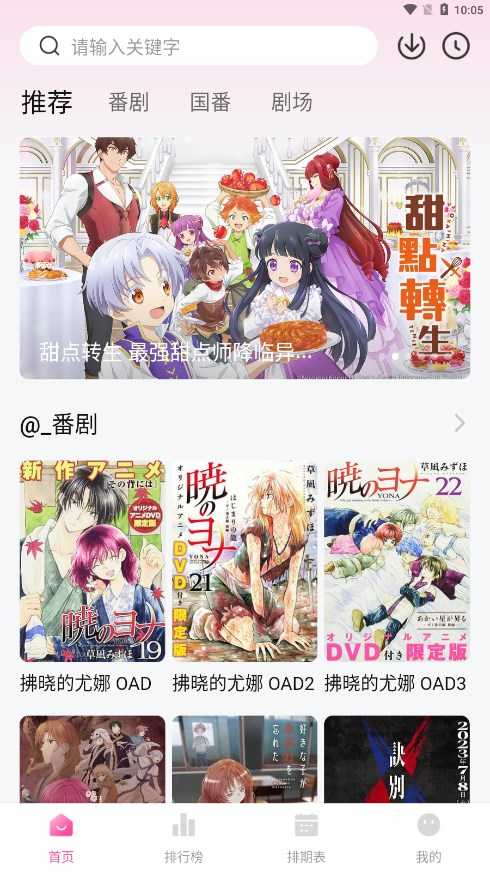Go to the 首页 tab
The image size is (490, 872).
click(61, 838)
